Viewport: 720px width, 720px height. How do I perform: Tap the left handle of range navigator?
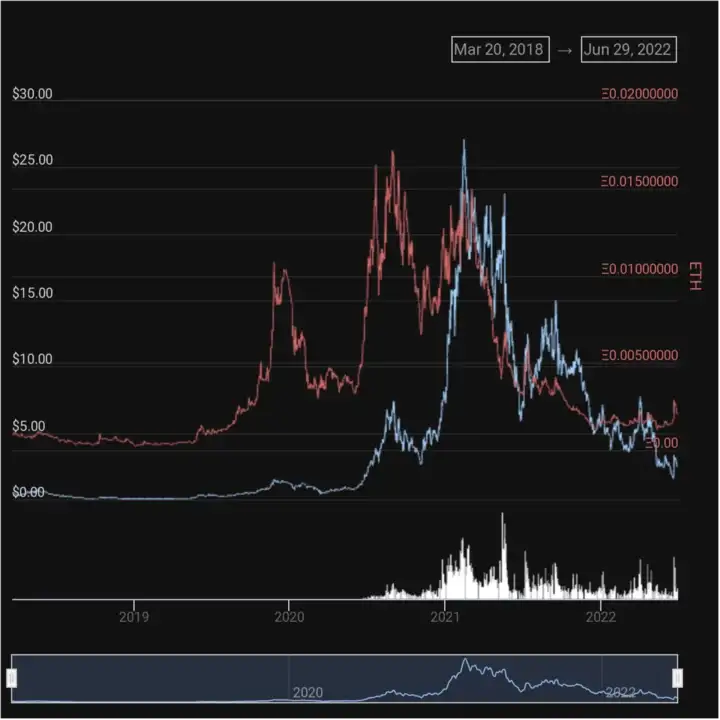[12, 679]
